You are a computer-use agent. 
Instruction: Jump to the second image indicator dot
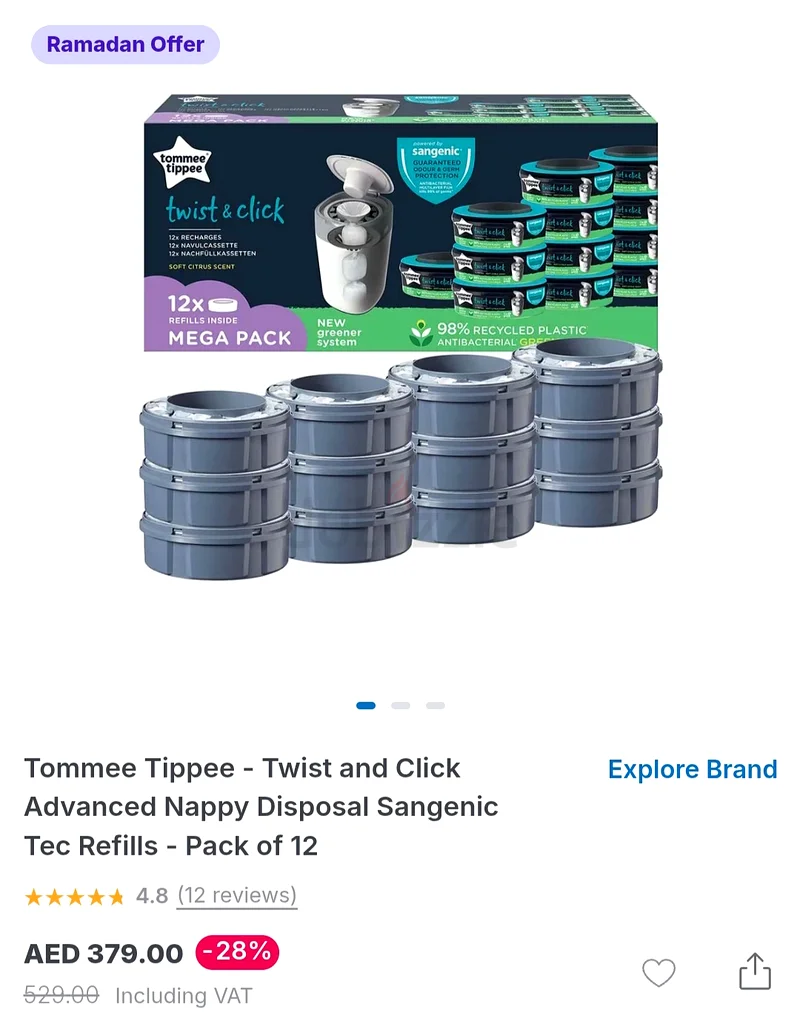tap(400, 705)
